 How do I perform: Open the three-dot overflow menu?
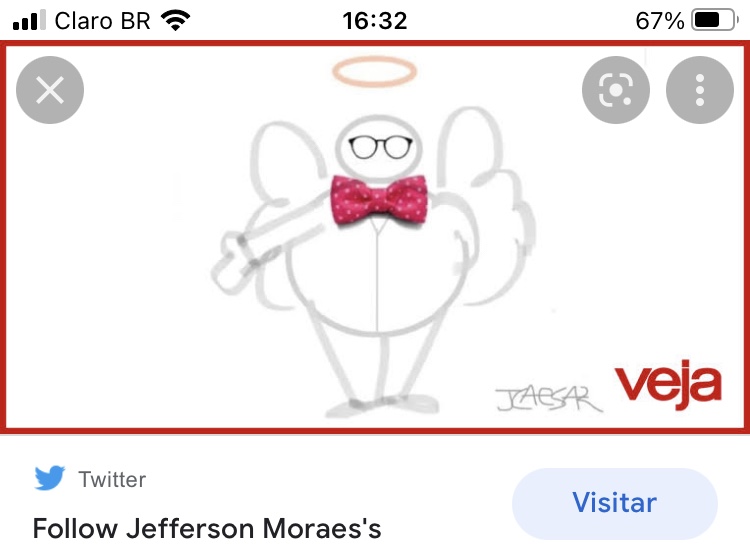click(x=699, y=91)
